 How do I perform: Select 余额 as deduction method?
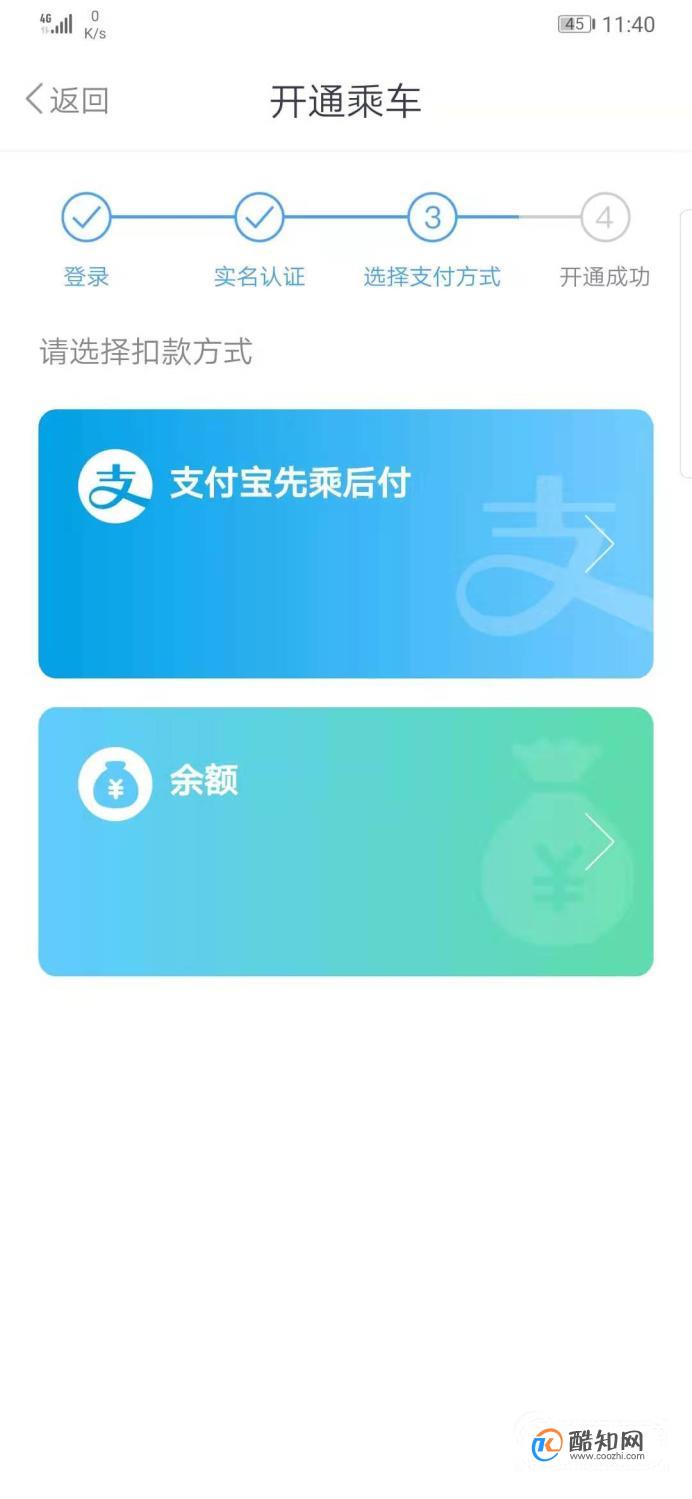(x=345, y=841)
